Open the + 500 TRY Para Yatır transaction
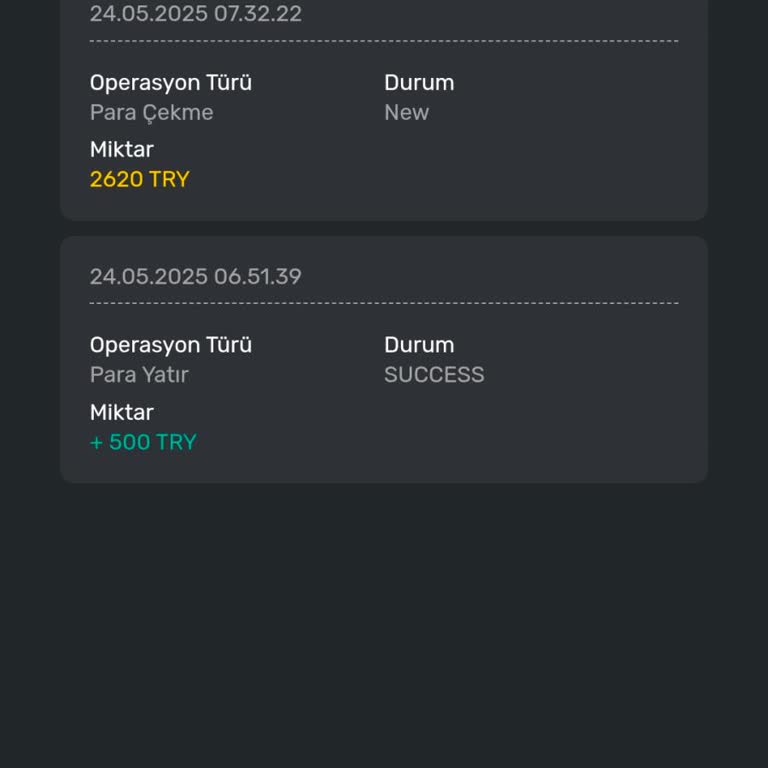 (x=383, y=360)
